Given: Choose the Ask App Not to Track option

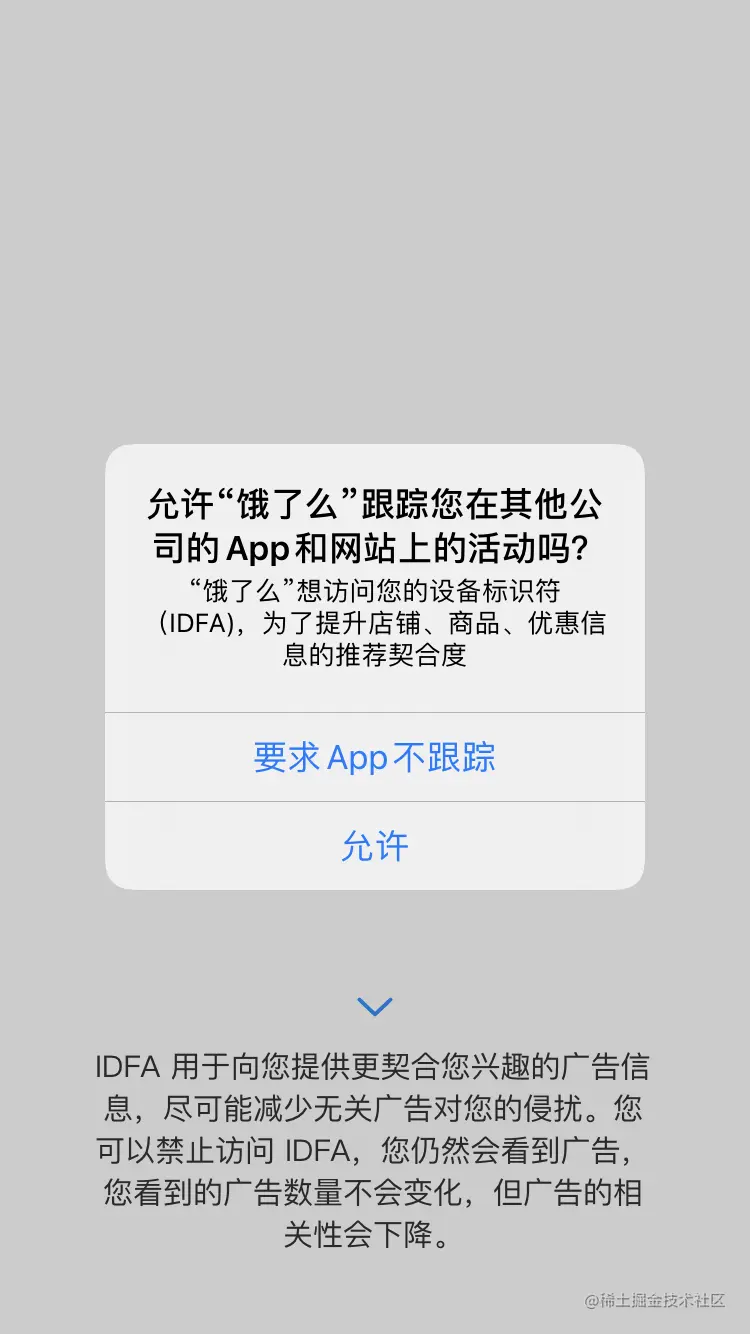Looking at the screenshot, I should (x=374, y=757).
